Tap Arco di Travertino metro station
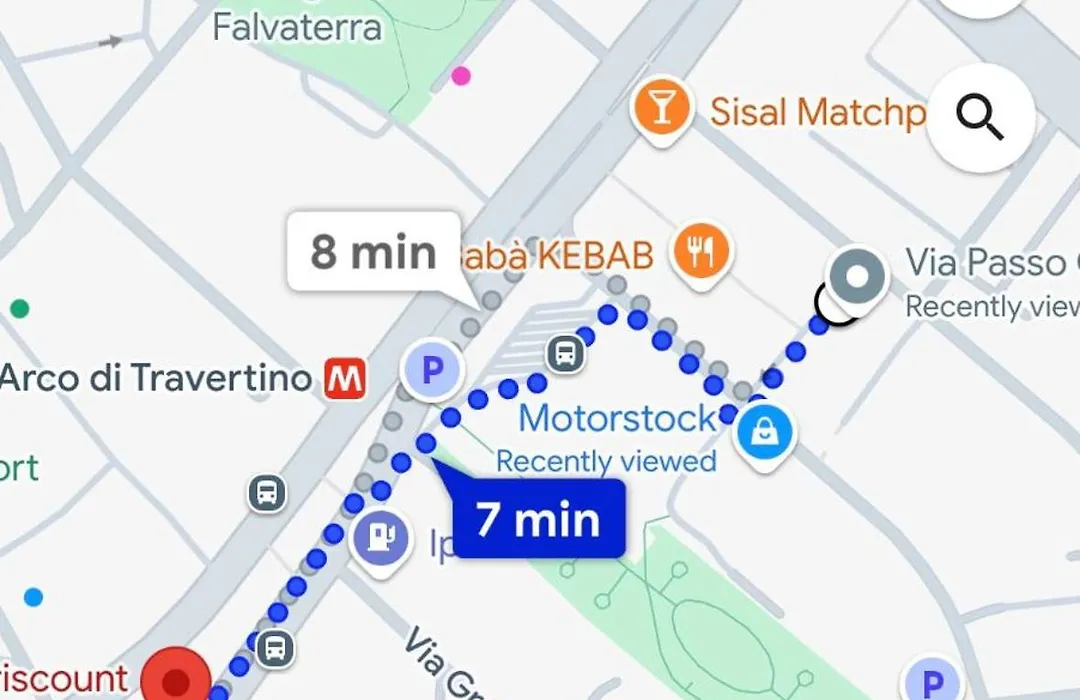 344,379
